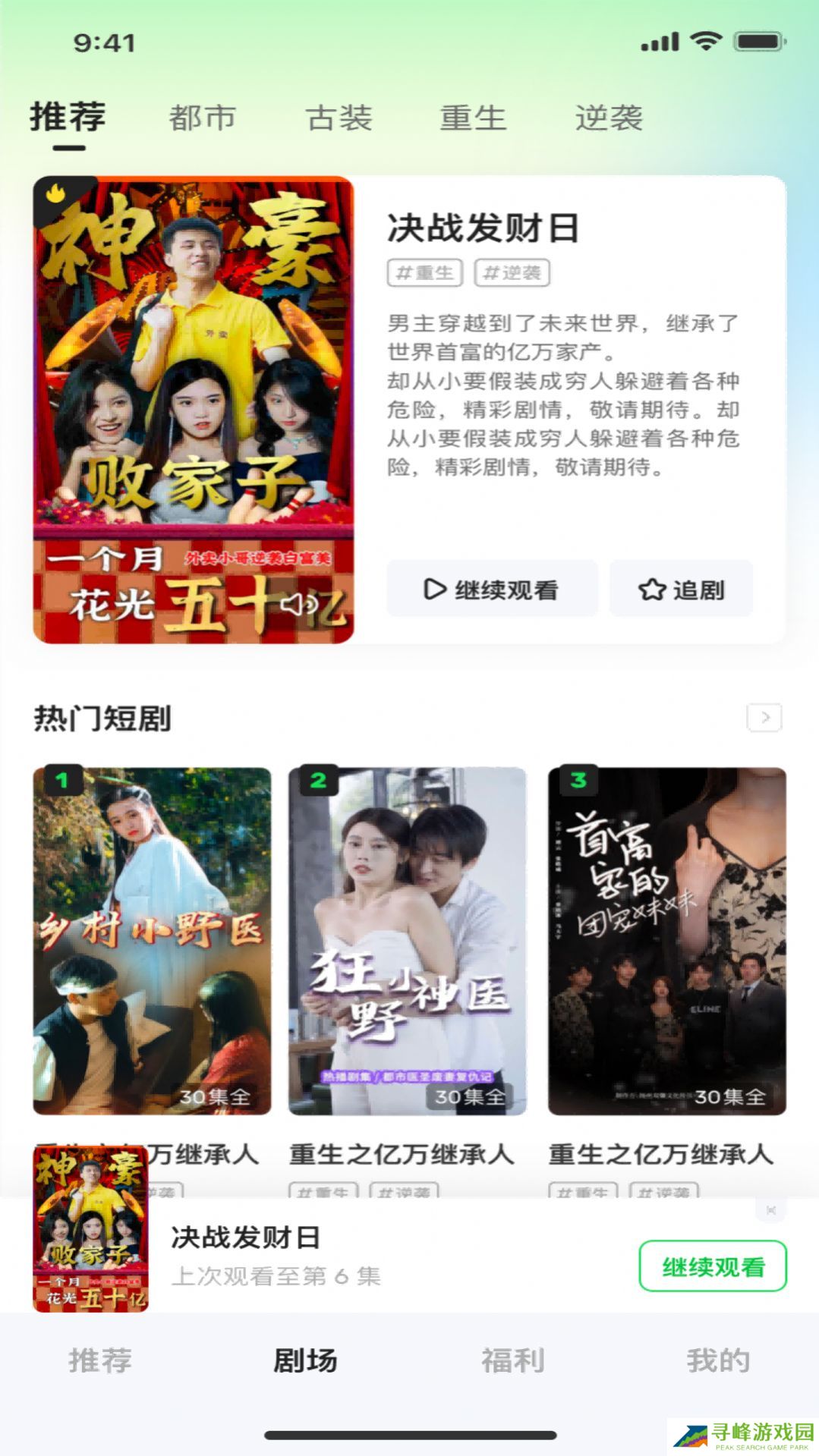
Task: Switch to the 剧场 bottom tab
Action: click(305, 1360)
